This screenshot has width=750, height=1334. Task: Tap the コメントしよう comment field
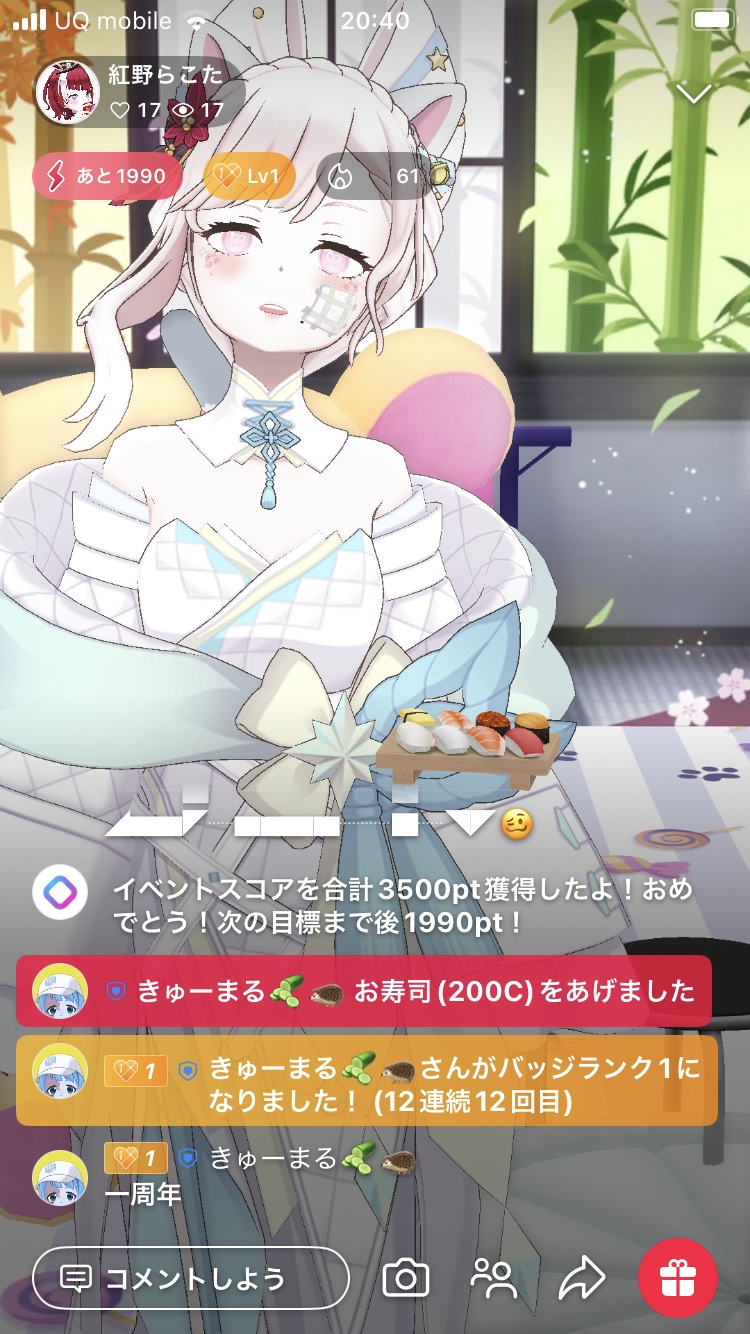click(191, 1278)
